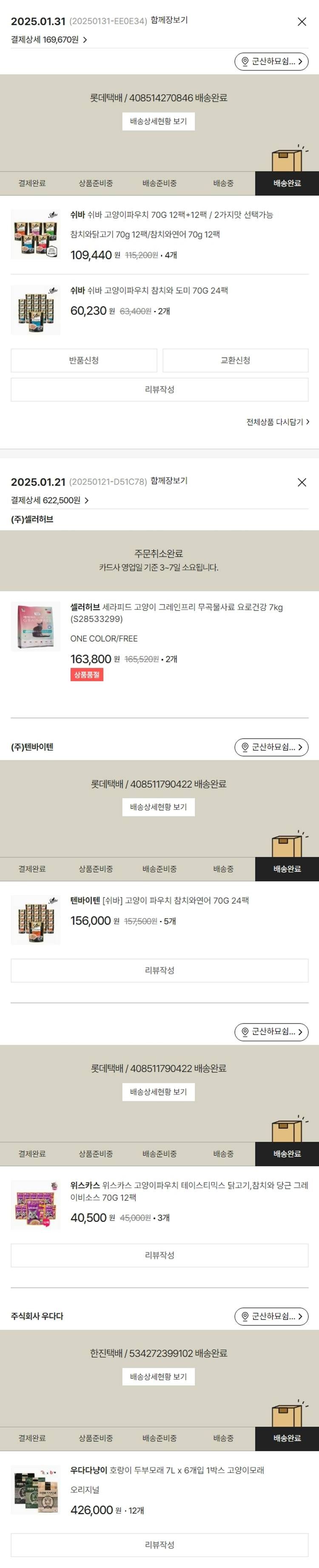
Task: Dismiss the 2025.01.31 order with the X
Action: (302, 22)
